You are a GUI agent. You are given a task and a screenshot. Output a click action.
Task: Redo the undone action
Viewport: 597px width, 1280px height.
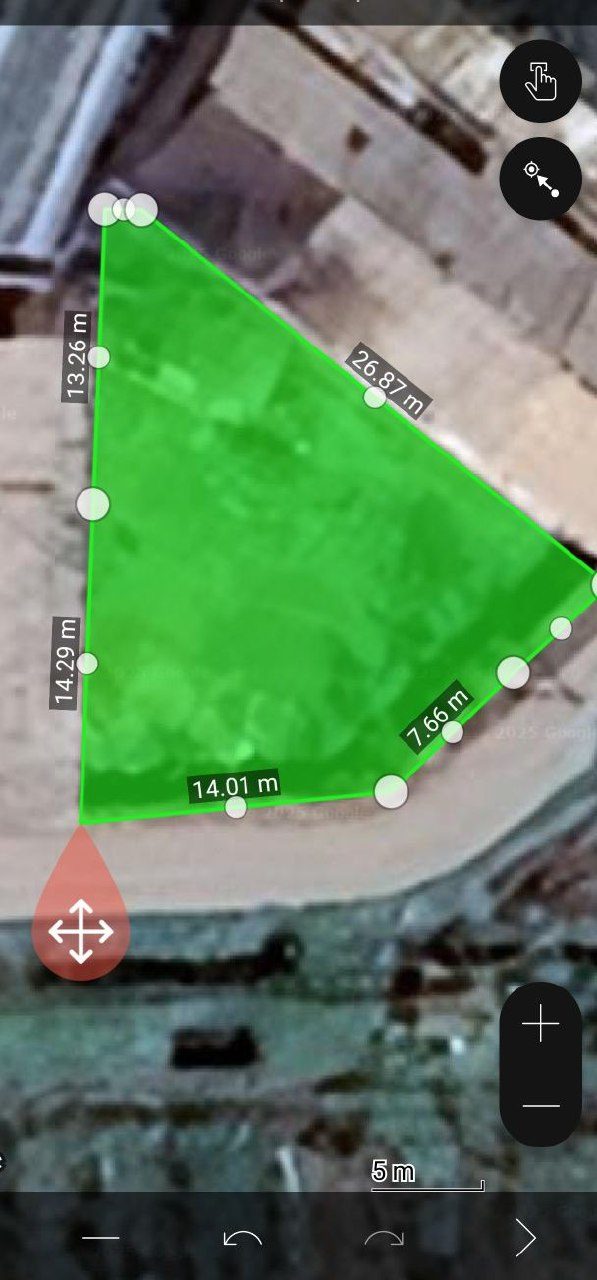[384, 1239]
